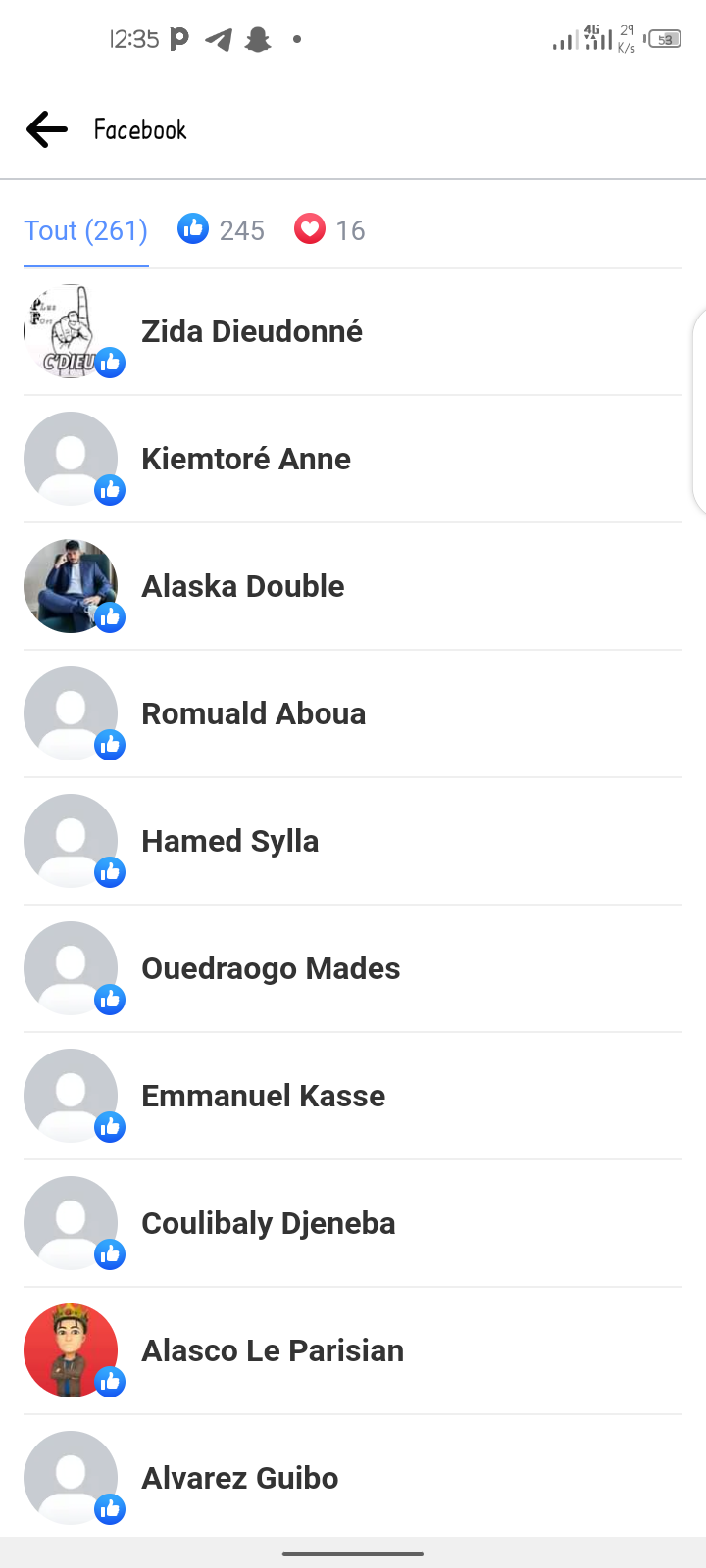Visit Romuald Aboua's profile
Screen dimensions: 706x1568
(x=254, y=714)
